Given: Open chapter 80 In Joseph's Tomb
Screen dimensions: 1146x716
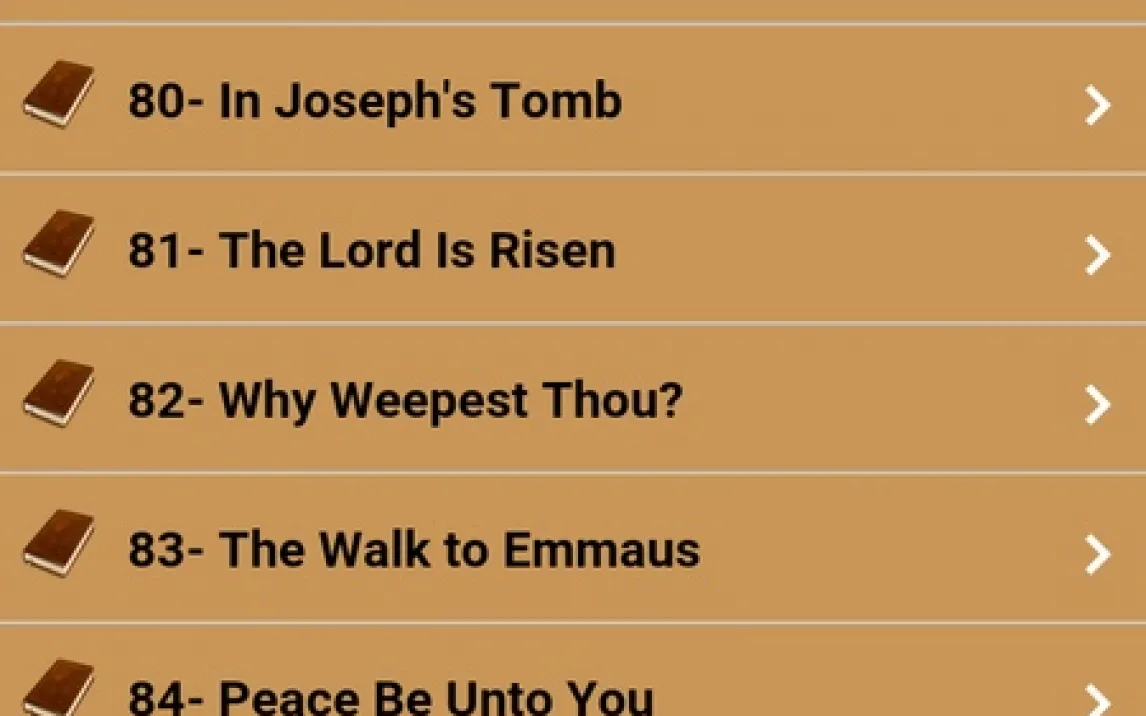Looking at the screenshot, I should click(x=374, y=101).
